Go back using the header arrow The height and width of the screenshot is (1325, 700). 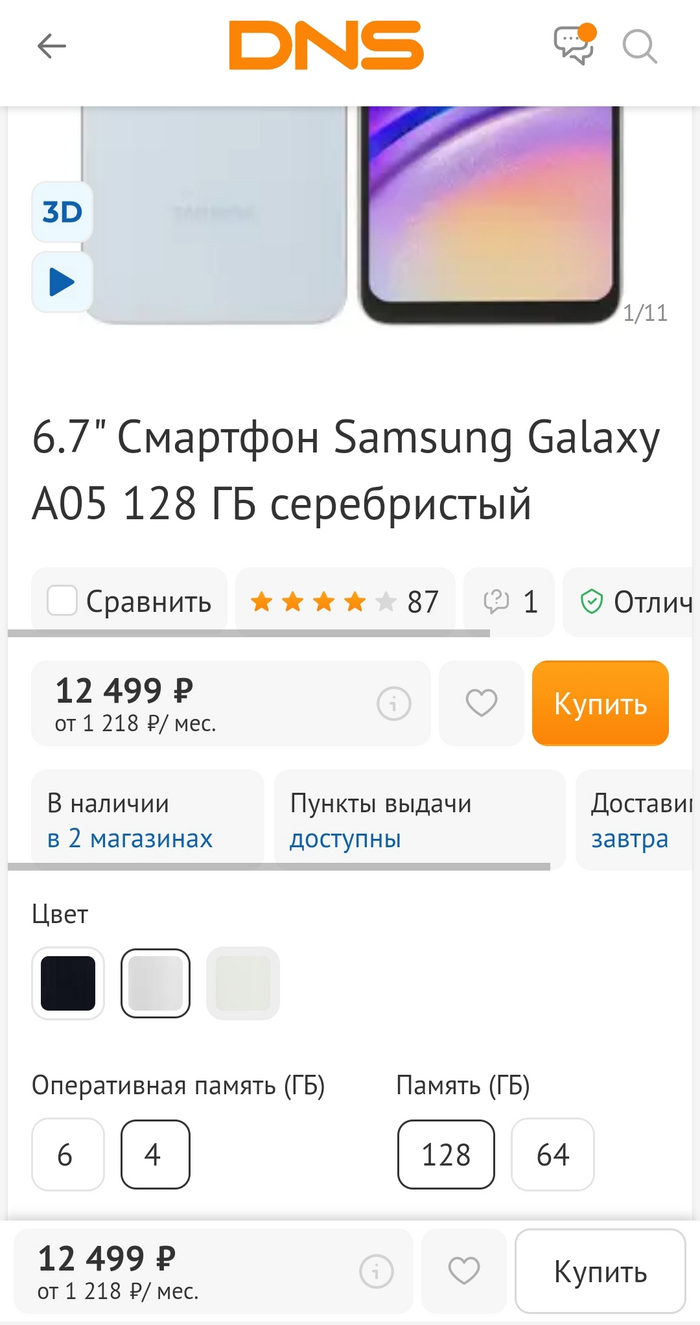coord(51,46)
